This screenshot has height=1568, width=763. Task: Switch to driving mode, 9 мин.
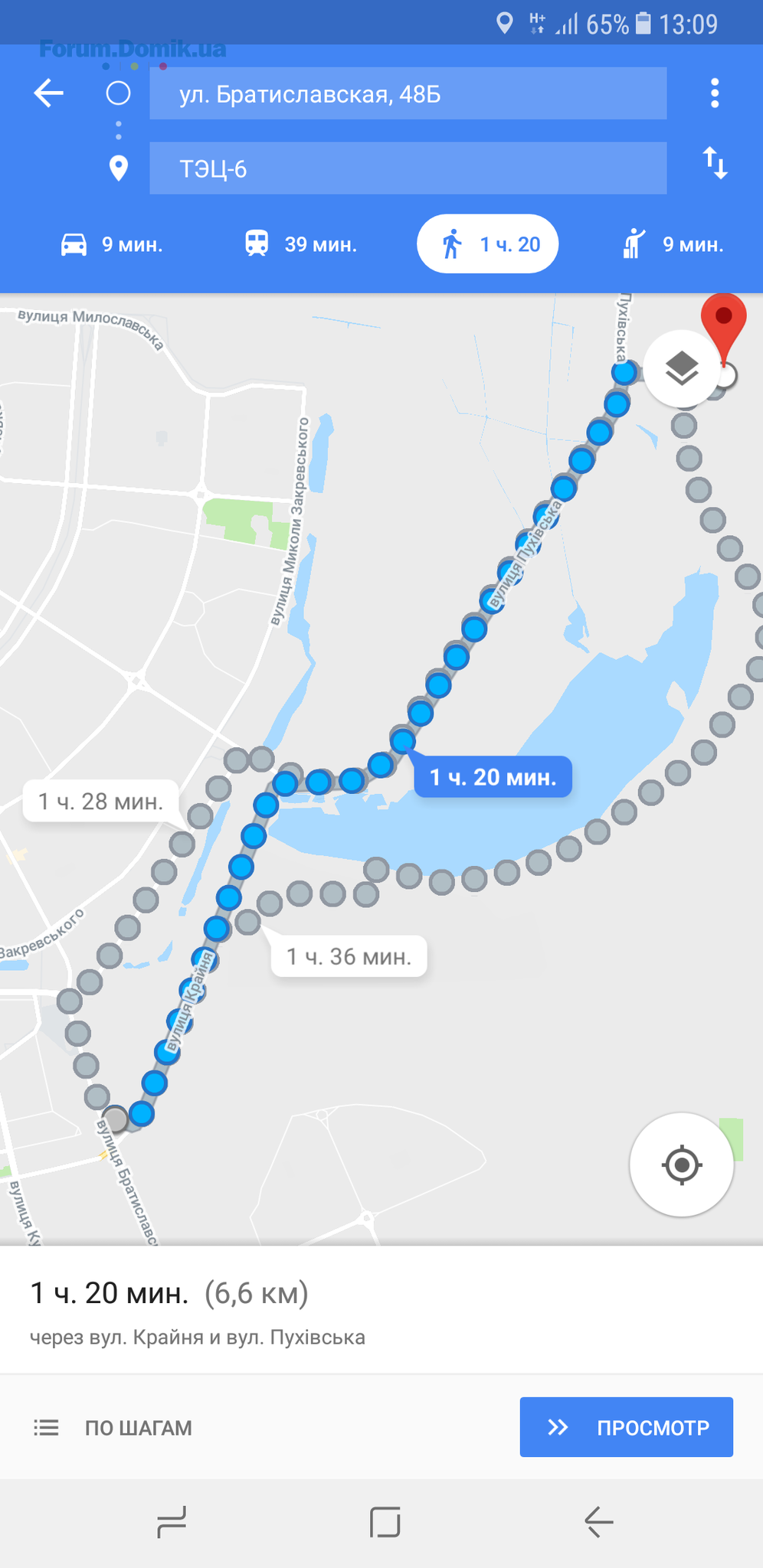[x=112, y=244]
